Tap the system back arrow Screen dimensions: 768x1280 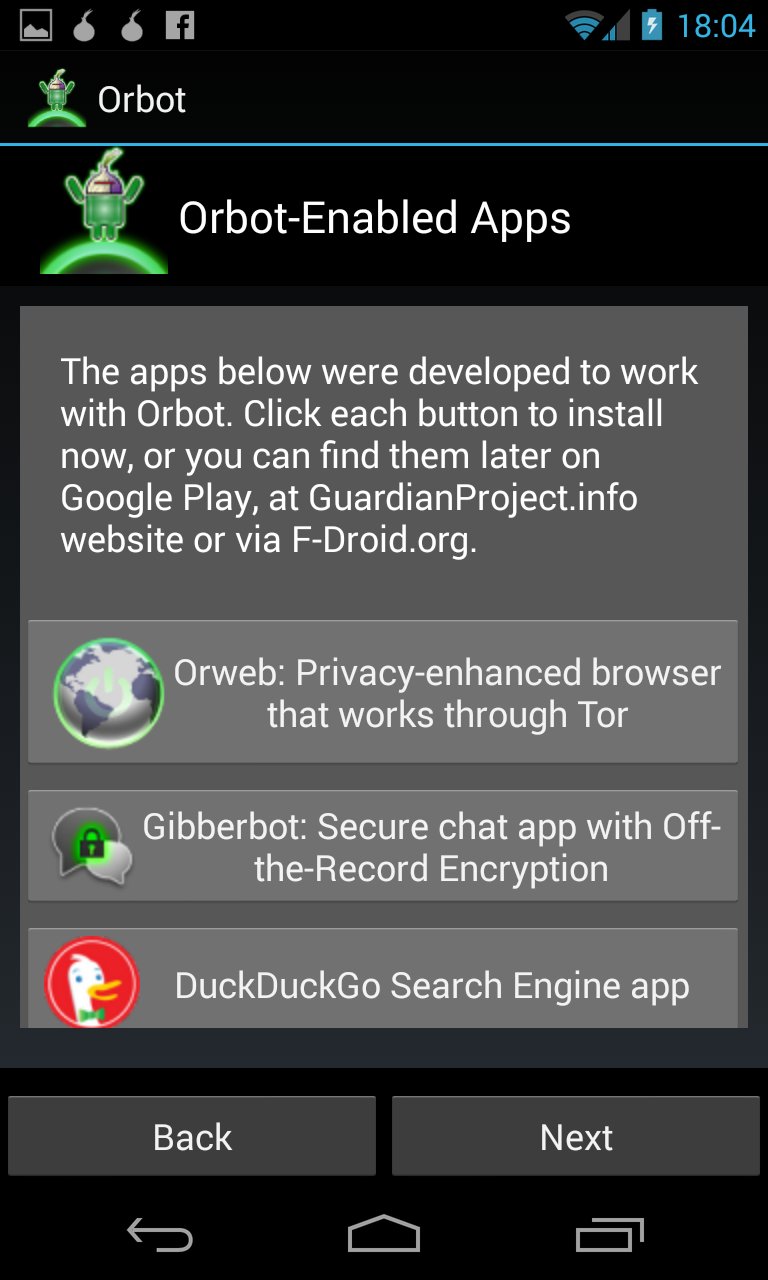tap(160, 1235)
